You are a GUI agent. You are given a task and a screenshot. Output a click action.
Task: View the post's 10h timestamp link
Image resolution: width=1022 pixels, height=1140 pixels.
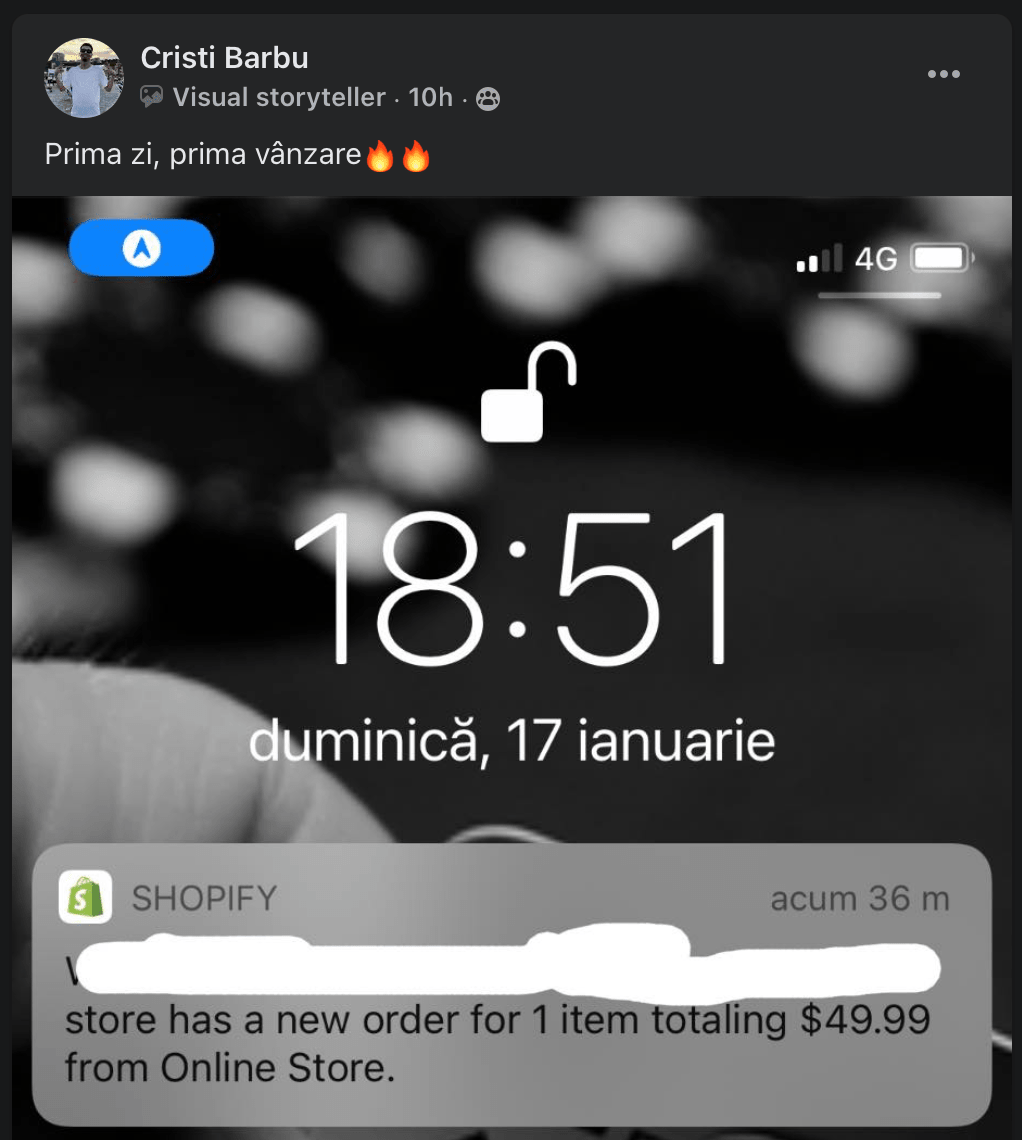tap(430, 97)
